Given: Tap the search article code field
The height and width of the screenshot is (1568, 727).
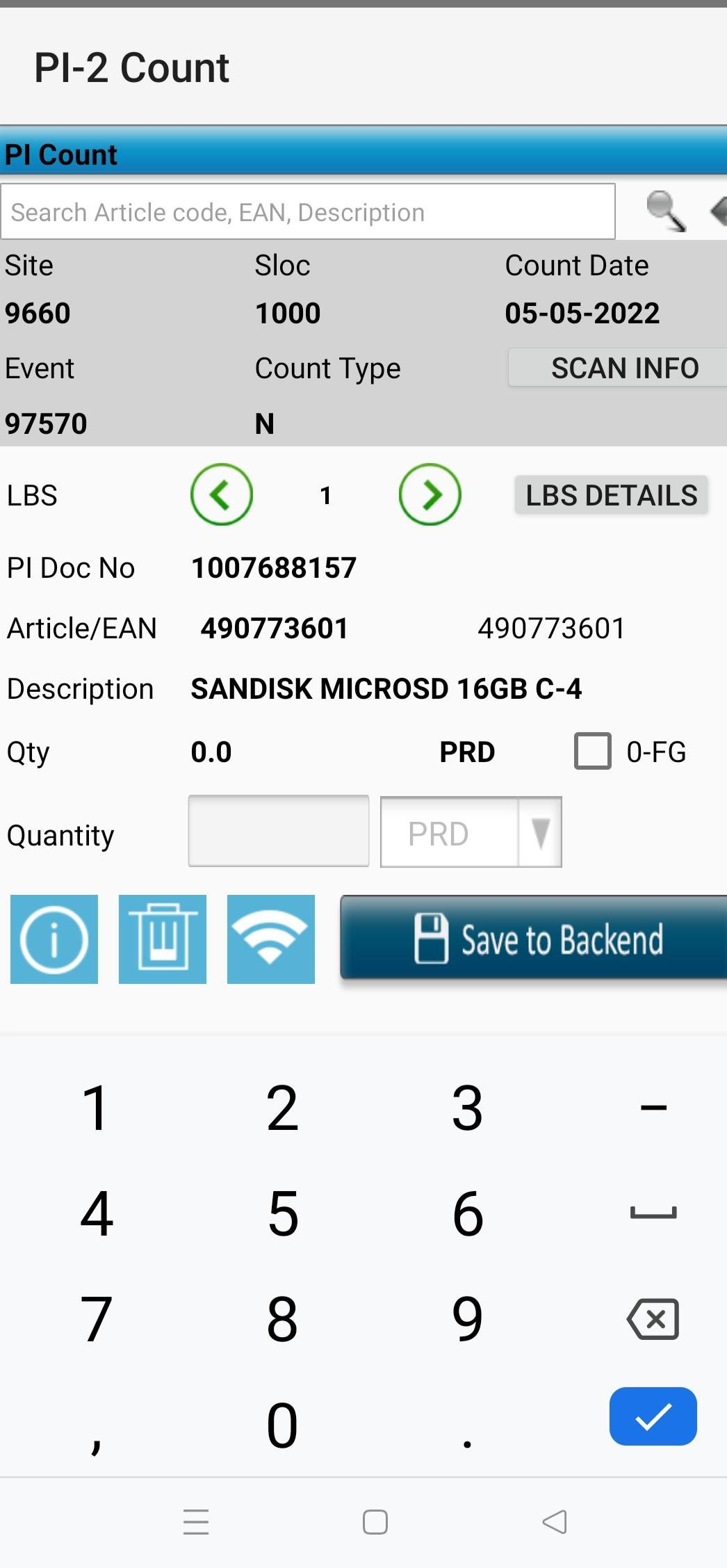Looking at the screenshot, I should (x=308, y=212).
